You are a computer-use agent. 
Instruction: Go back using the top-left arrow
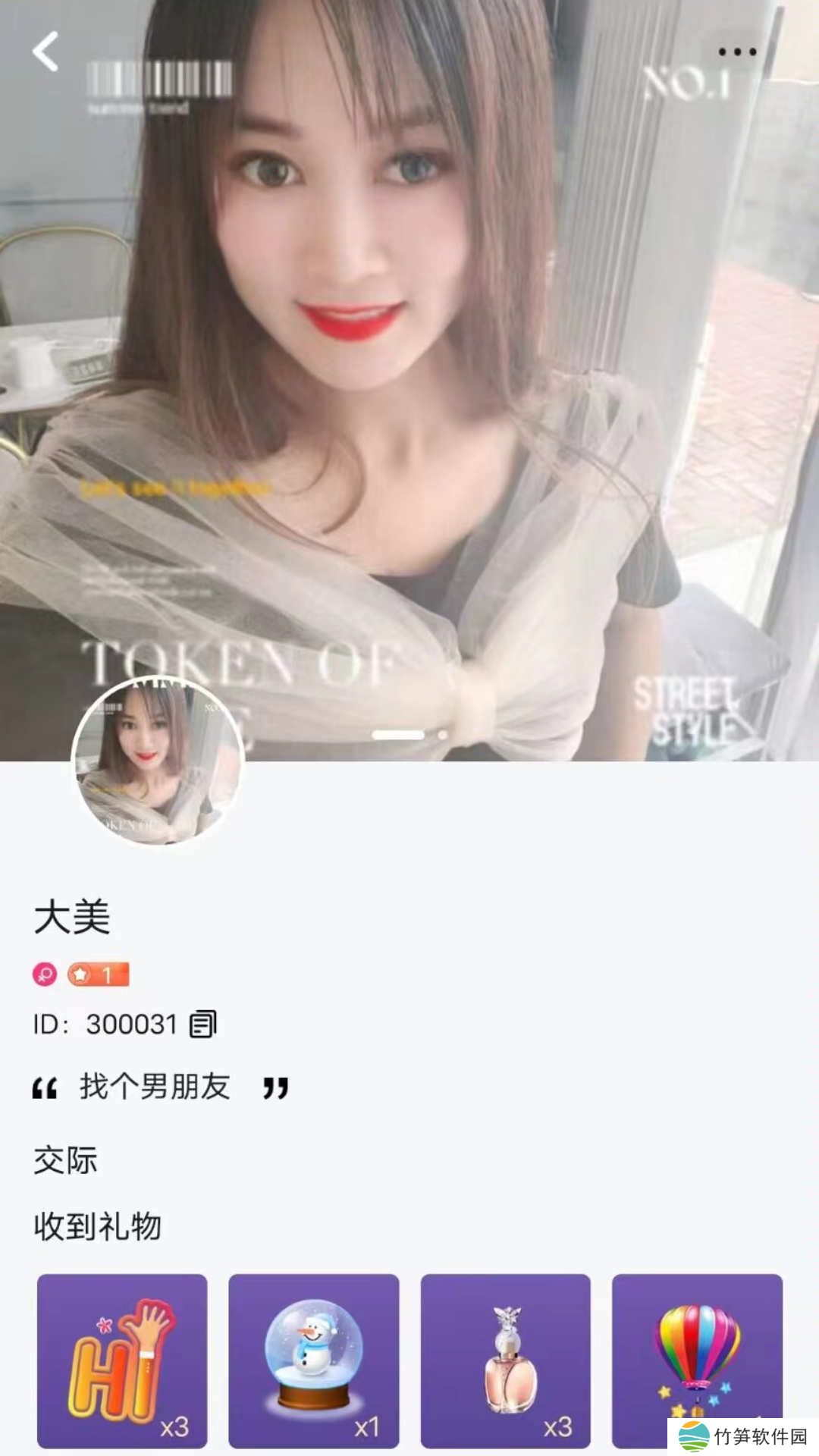45,52
